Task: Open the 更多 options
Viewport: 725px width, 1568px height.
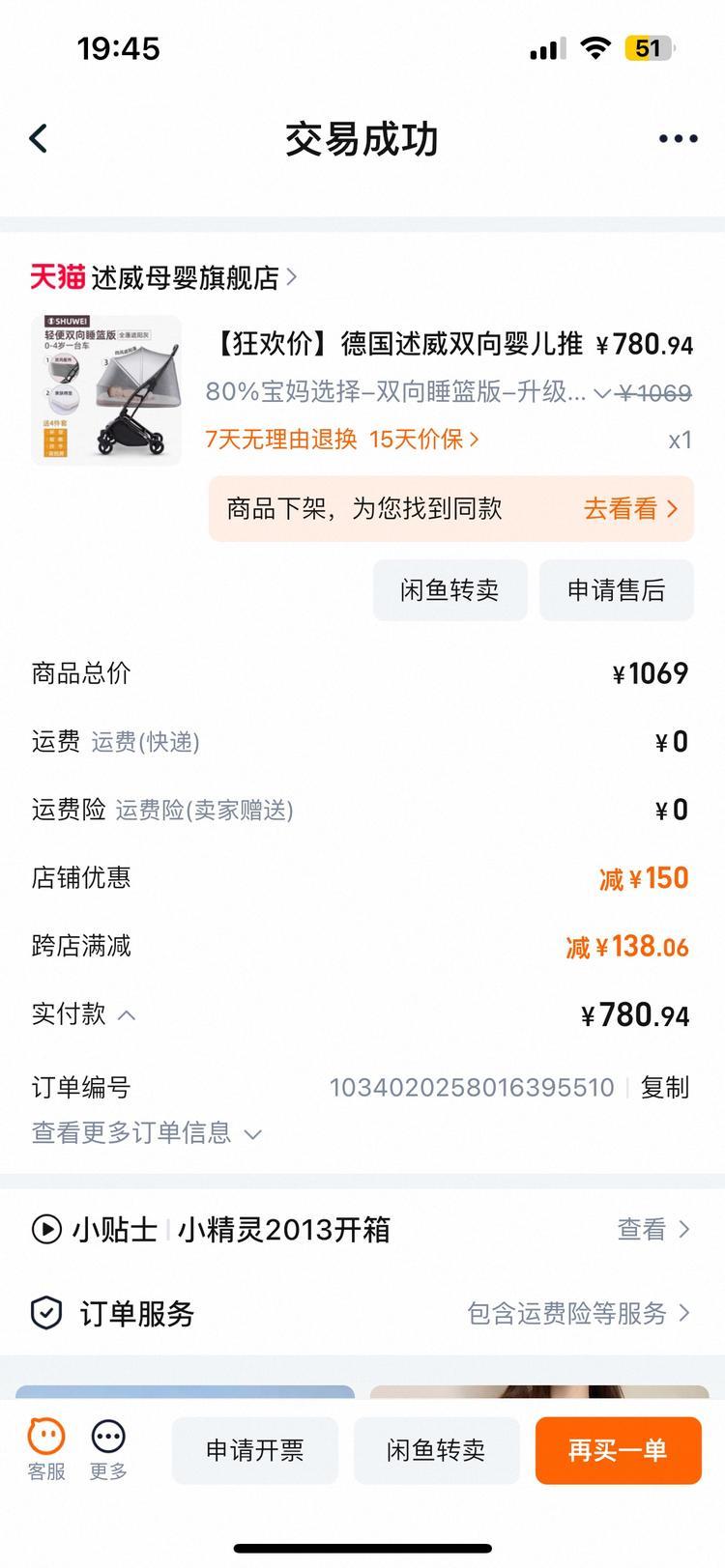Action: point(108,1449)
